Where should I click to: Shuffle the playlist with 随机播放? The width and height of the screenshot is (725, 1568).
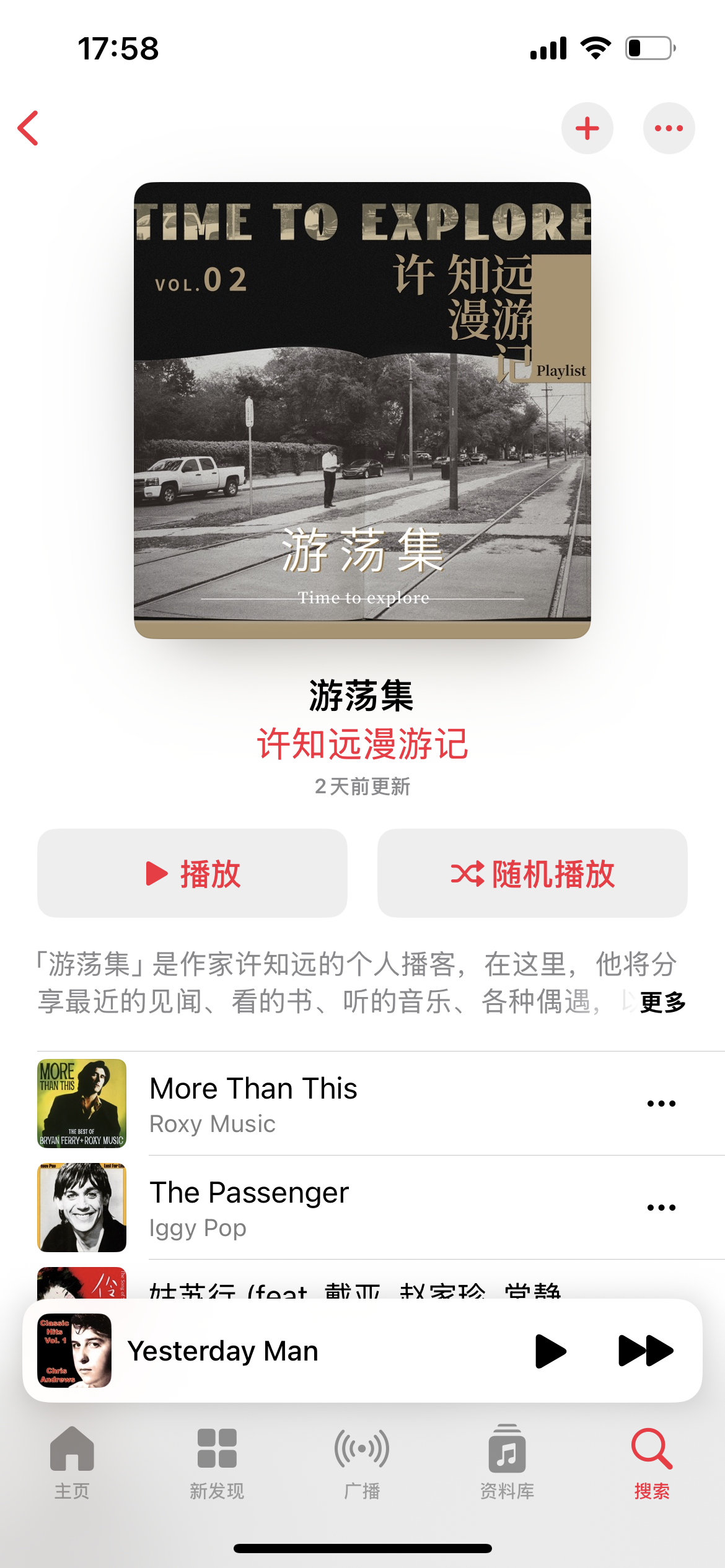coord(532,873)
